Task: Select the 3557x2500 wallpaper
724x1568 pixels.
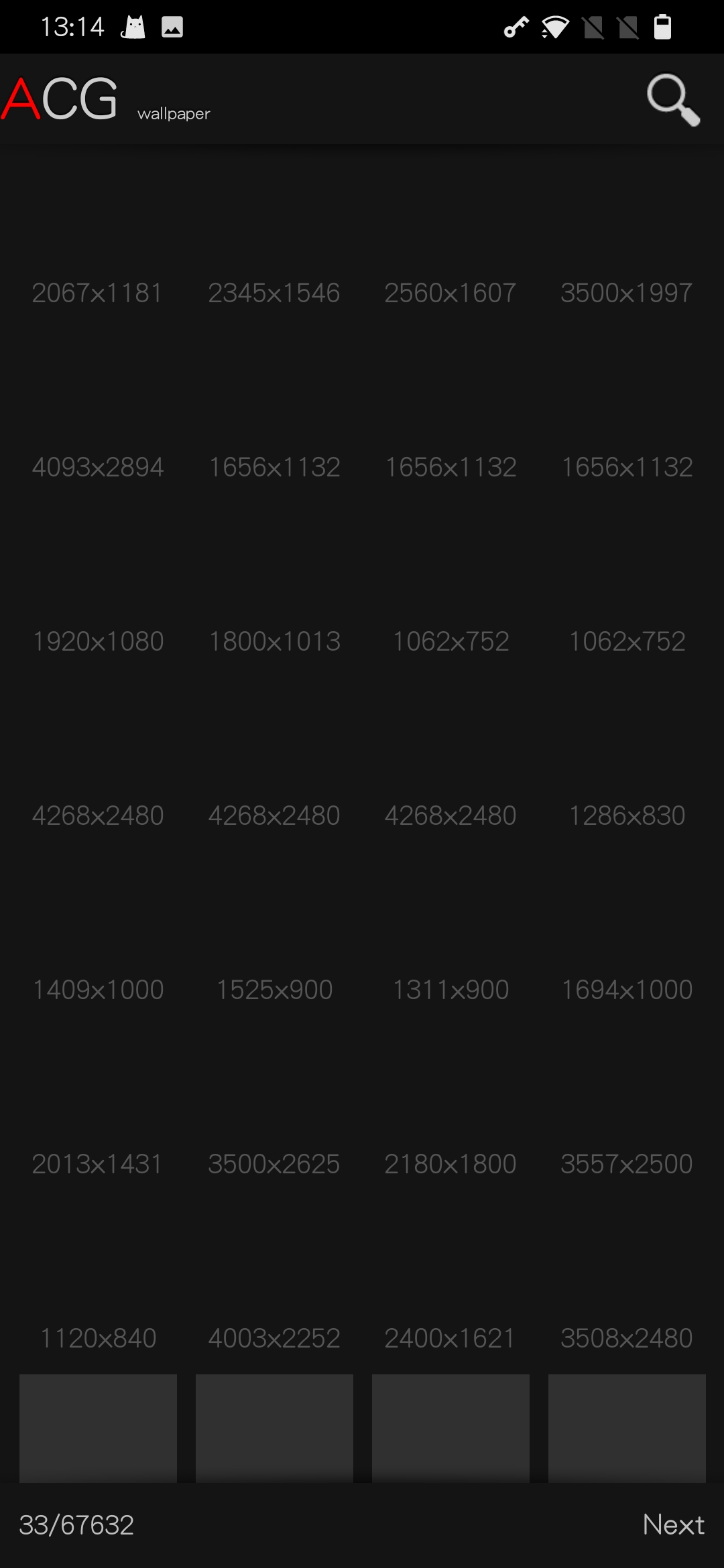Action: [627, 1164]
